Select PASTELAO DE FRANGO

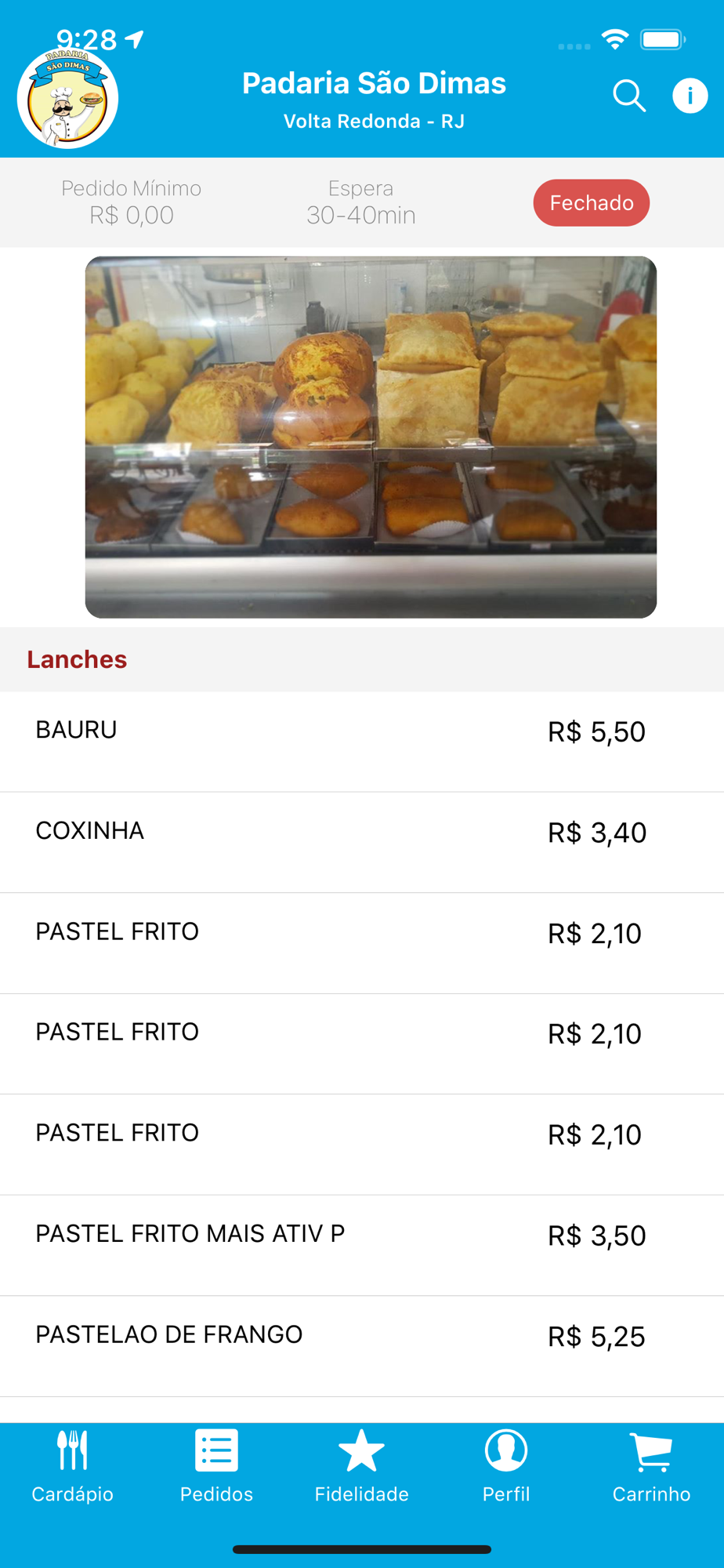click(360, 1345)
